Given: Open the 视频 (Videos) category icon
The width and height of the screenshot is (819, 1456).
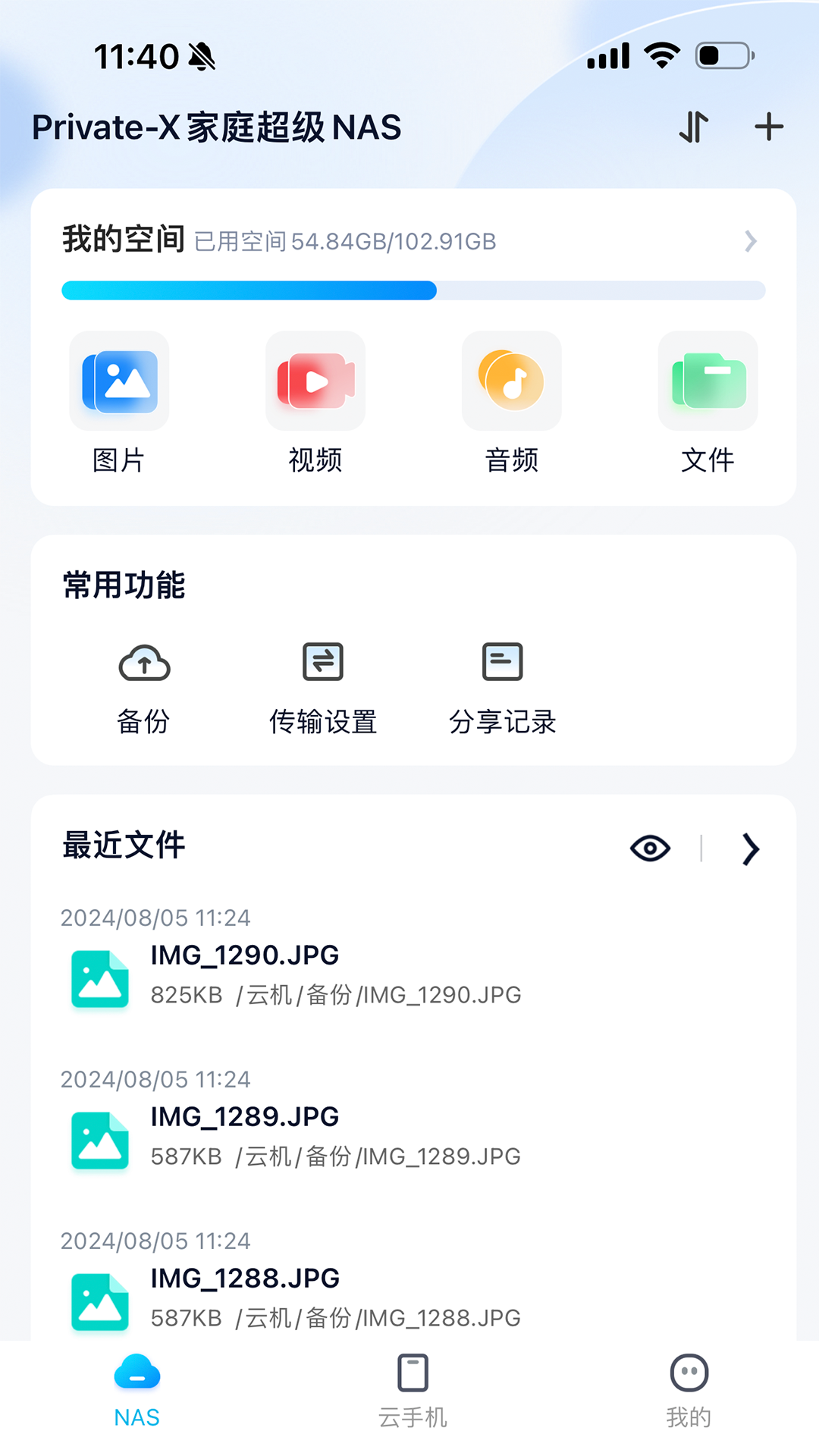Looking at the screenshot, I should pos(315,381).
